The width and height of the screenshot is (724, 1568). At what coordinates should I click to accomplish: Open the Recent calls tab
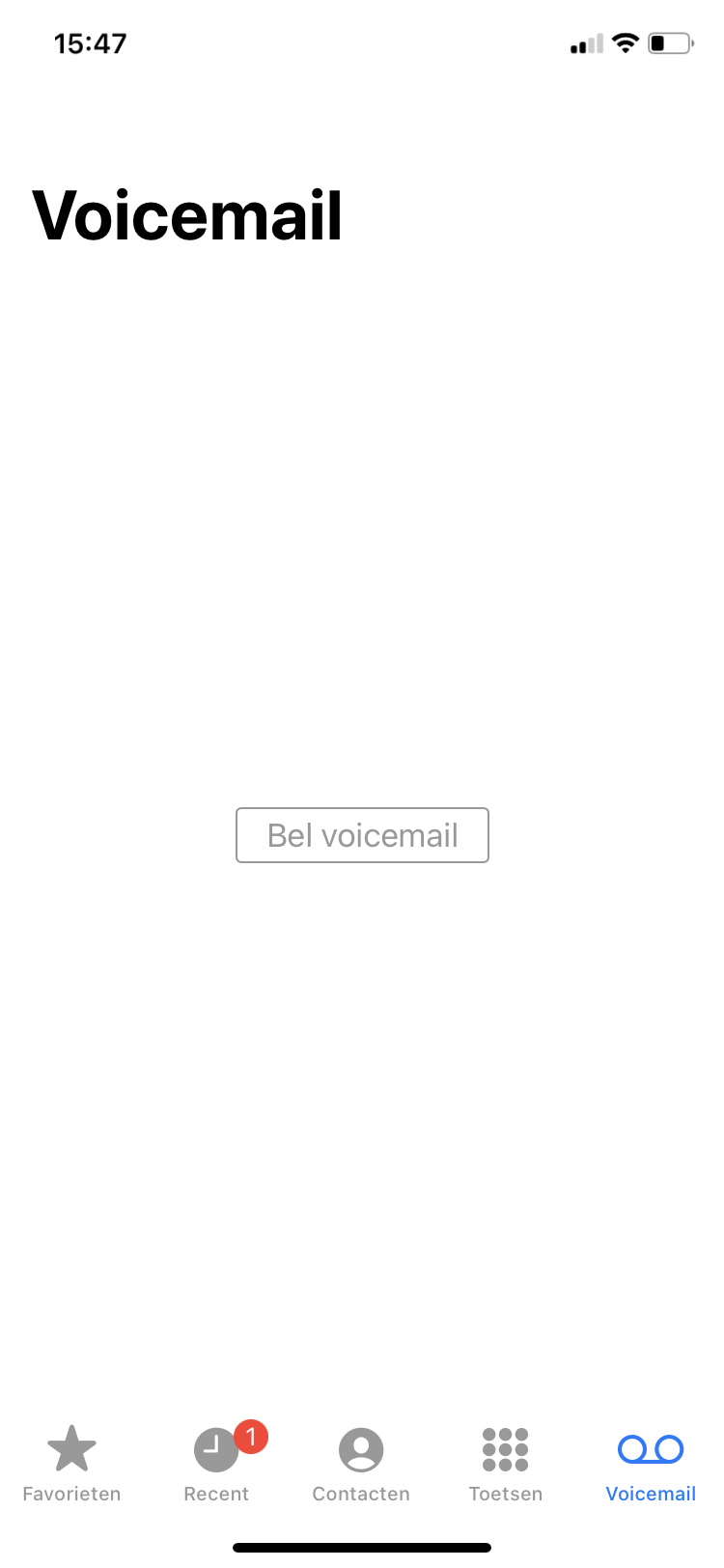coord(216,1464)
